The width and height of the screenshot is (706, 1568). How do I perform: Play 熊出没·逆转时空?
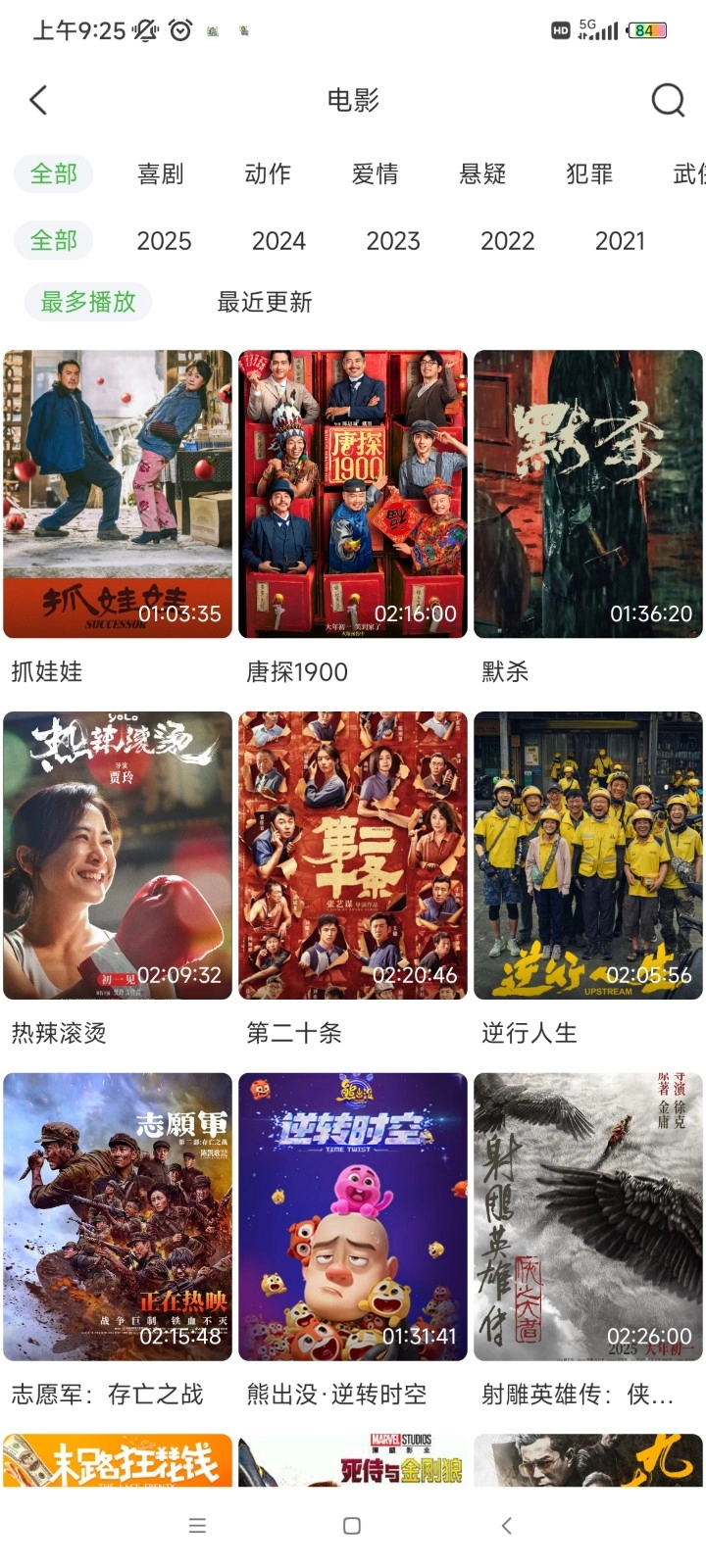coord(353,1216)
